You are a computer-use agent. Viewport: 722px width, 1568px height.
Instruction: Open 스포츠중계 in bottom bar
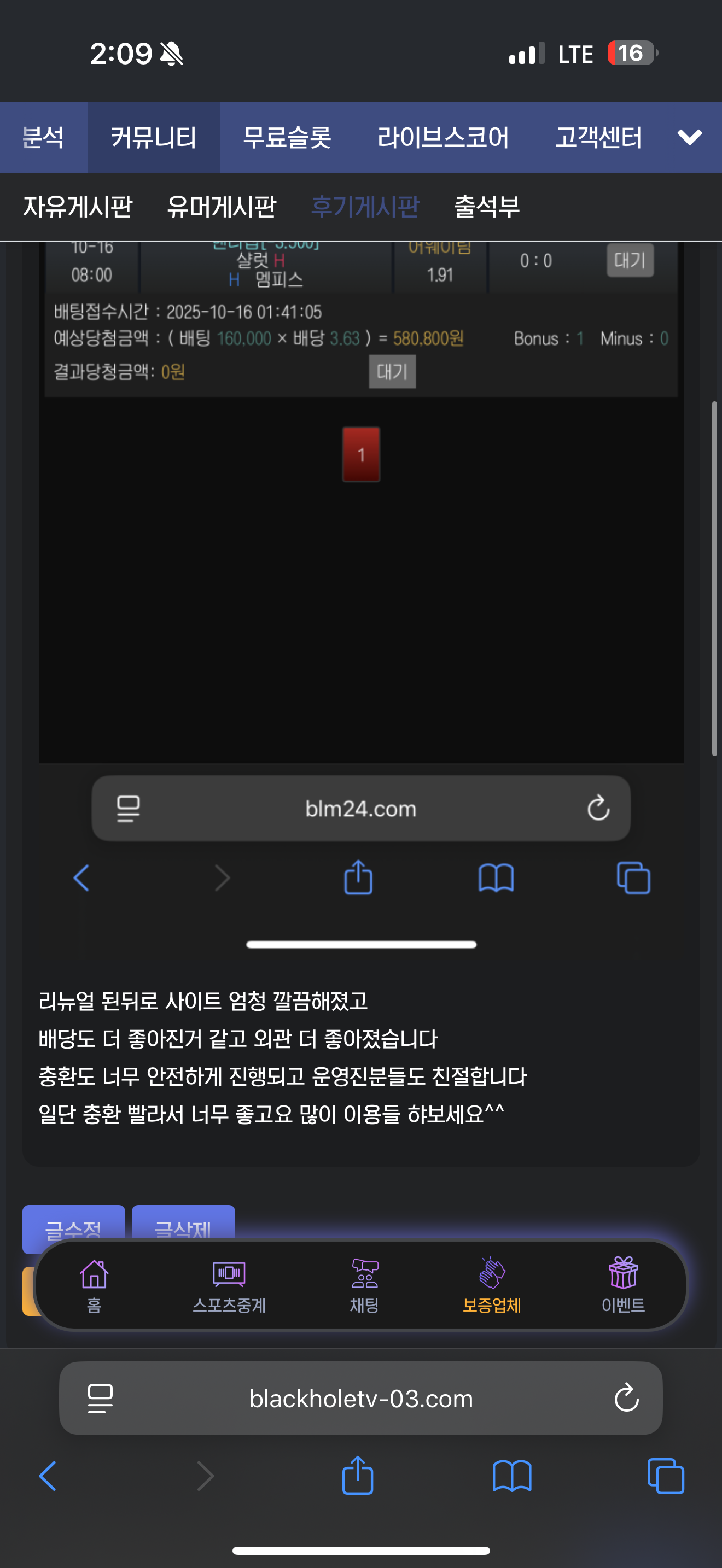click(x=229, y=1285)
